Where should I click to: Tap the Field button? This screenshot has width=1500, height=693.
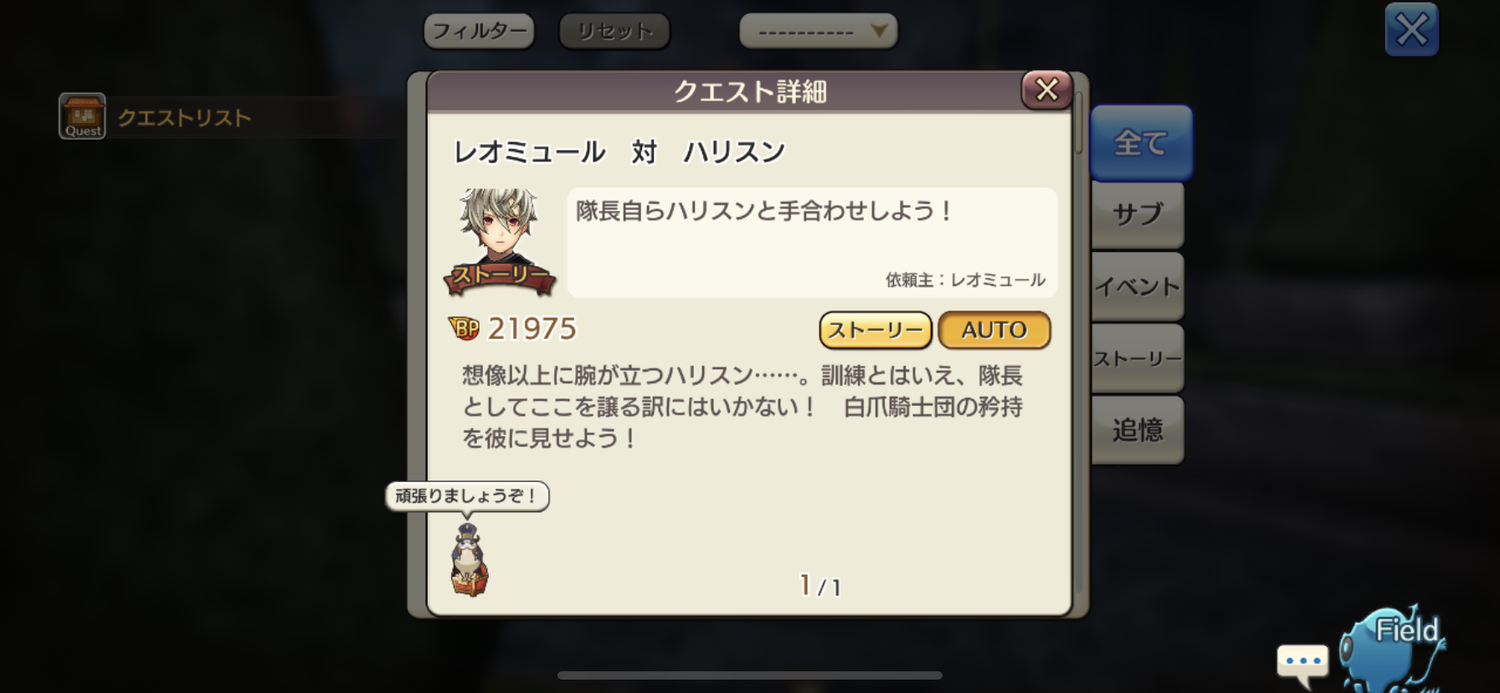tap(1398, 643)
